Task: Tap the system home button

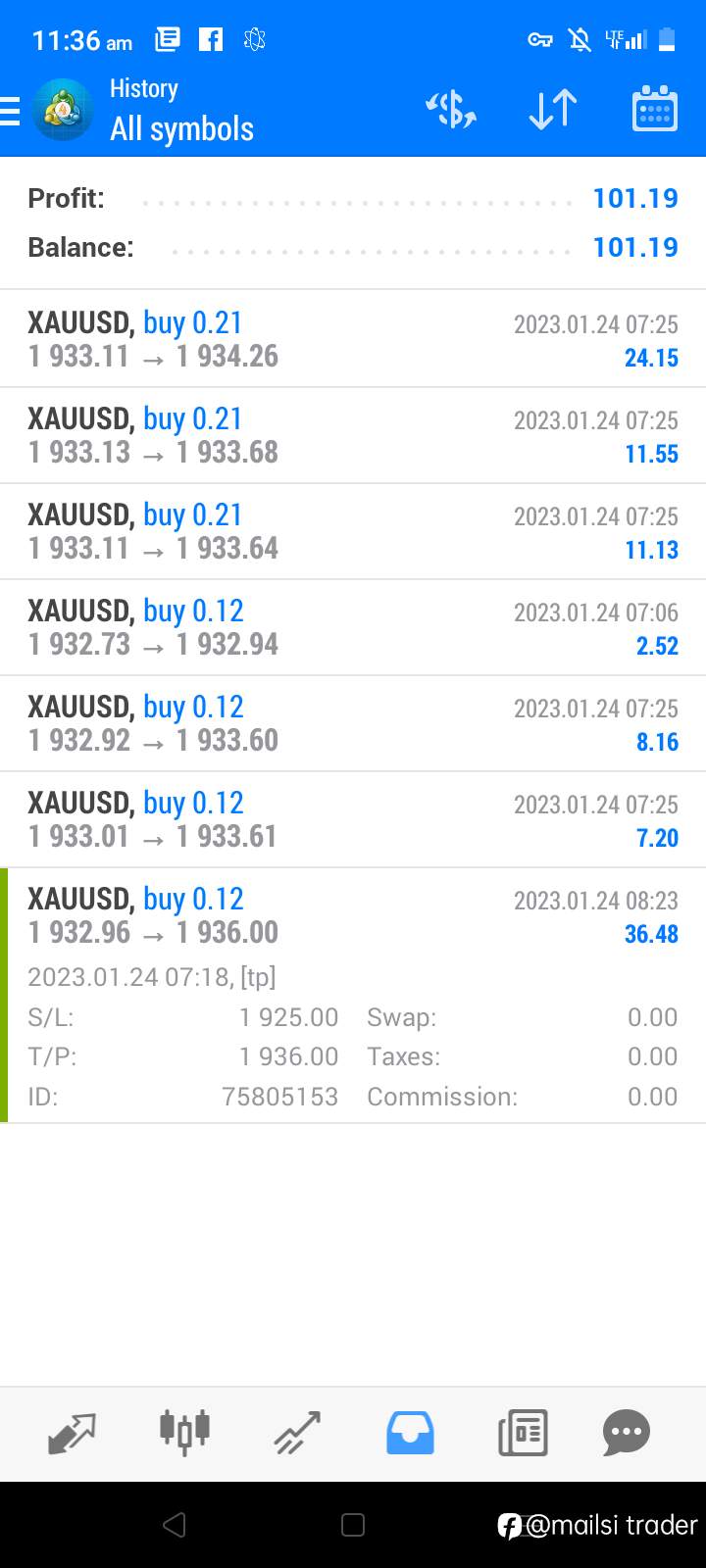Action: coord(353,1524)
